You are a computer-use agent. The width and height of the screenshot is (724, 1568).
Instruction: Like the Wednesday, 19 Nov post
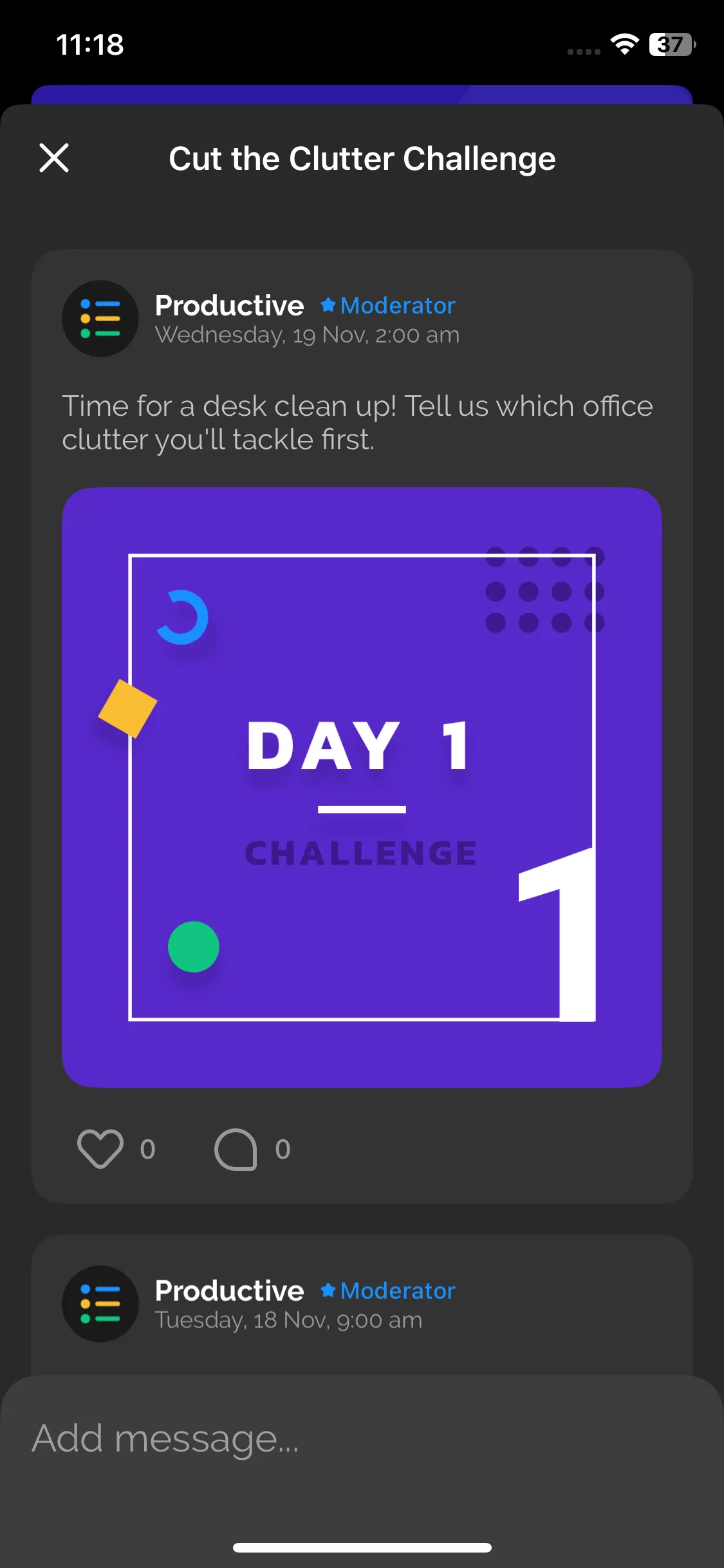pos(100,1149)
